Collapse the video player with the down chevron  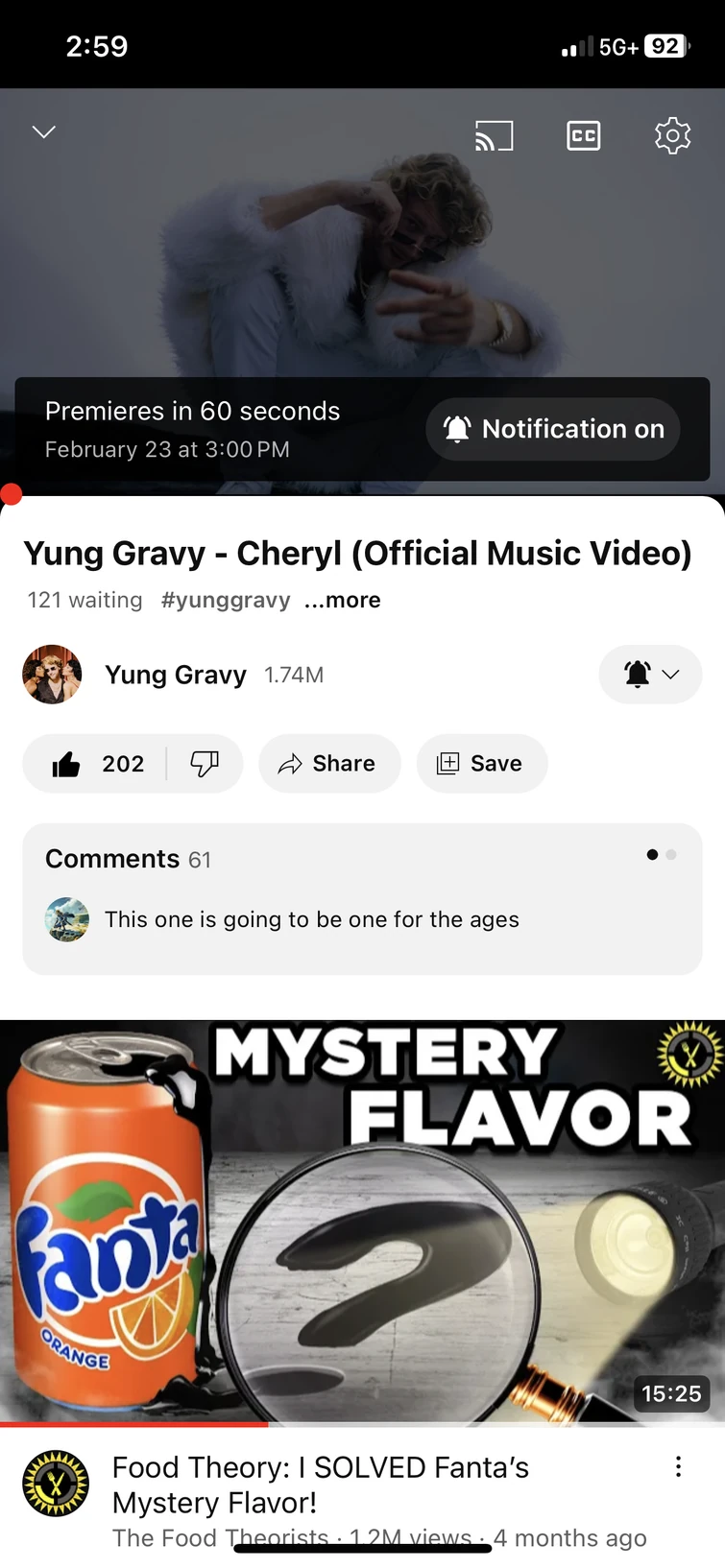coord(42,131)
